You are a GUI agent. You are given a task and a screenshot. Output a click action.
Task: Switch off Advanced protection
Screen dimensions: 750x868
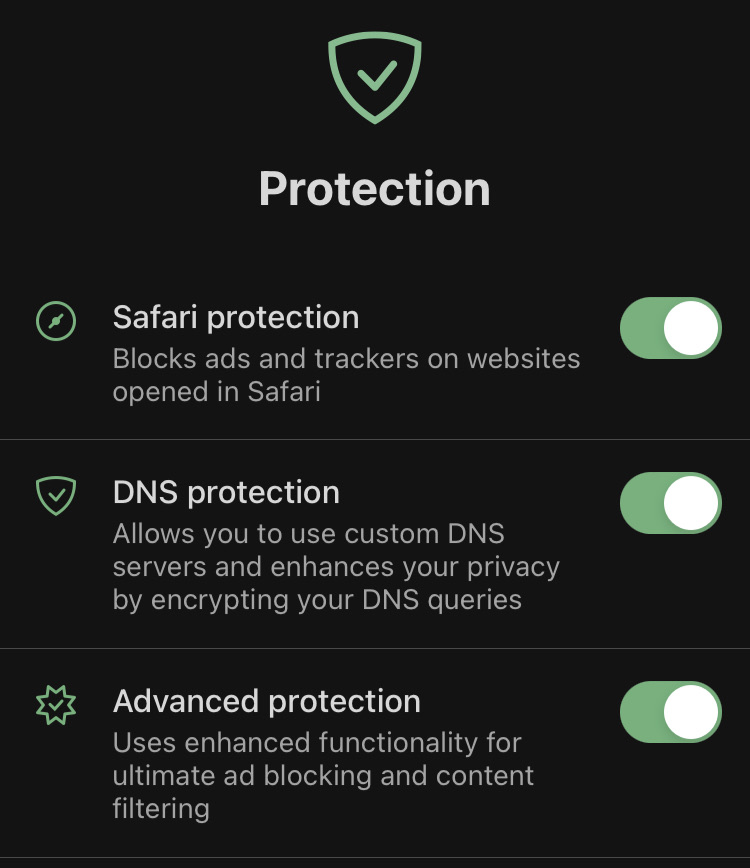click(670, 712)
